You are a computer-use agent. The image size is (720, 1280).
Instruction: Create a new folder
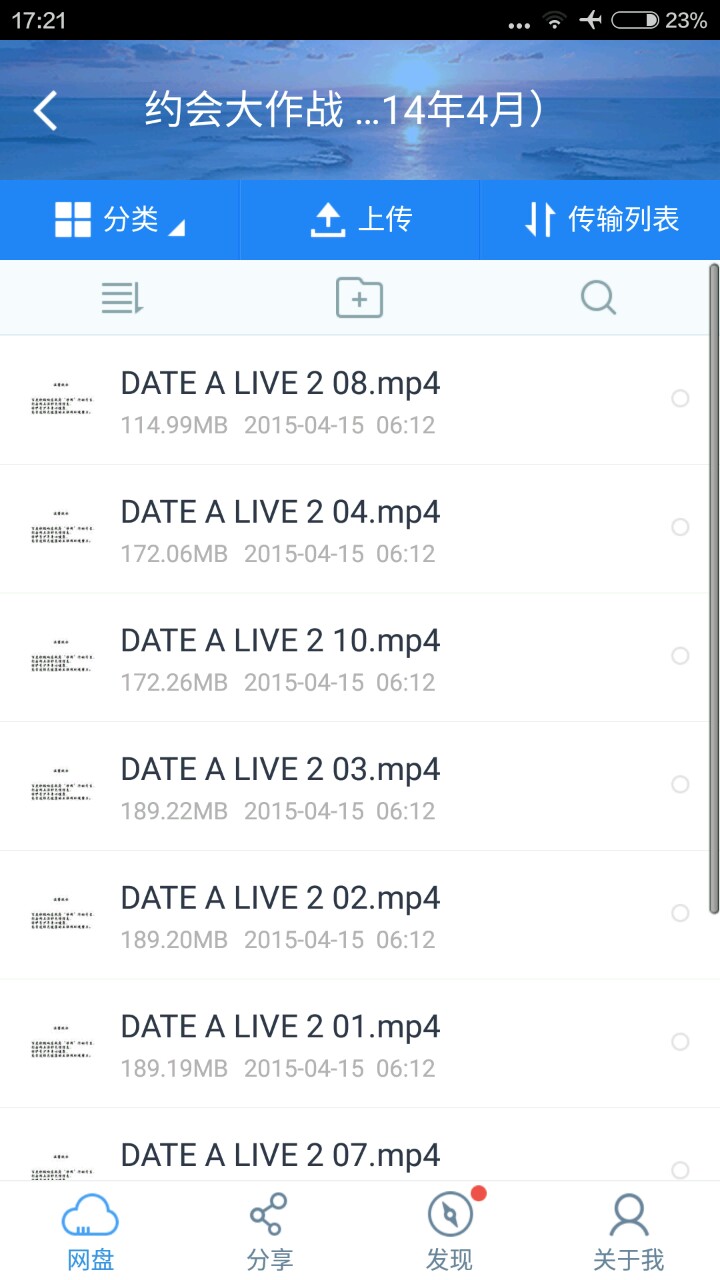pyautogui.click(x=359, y=298)
